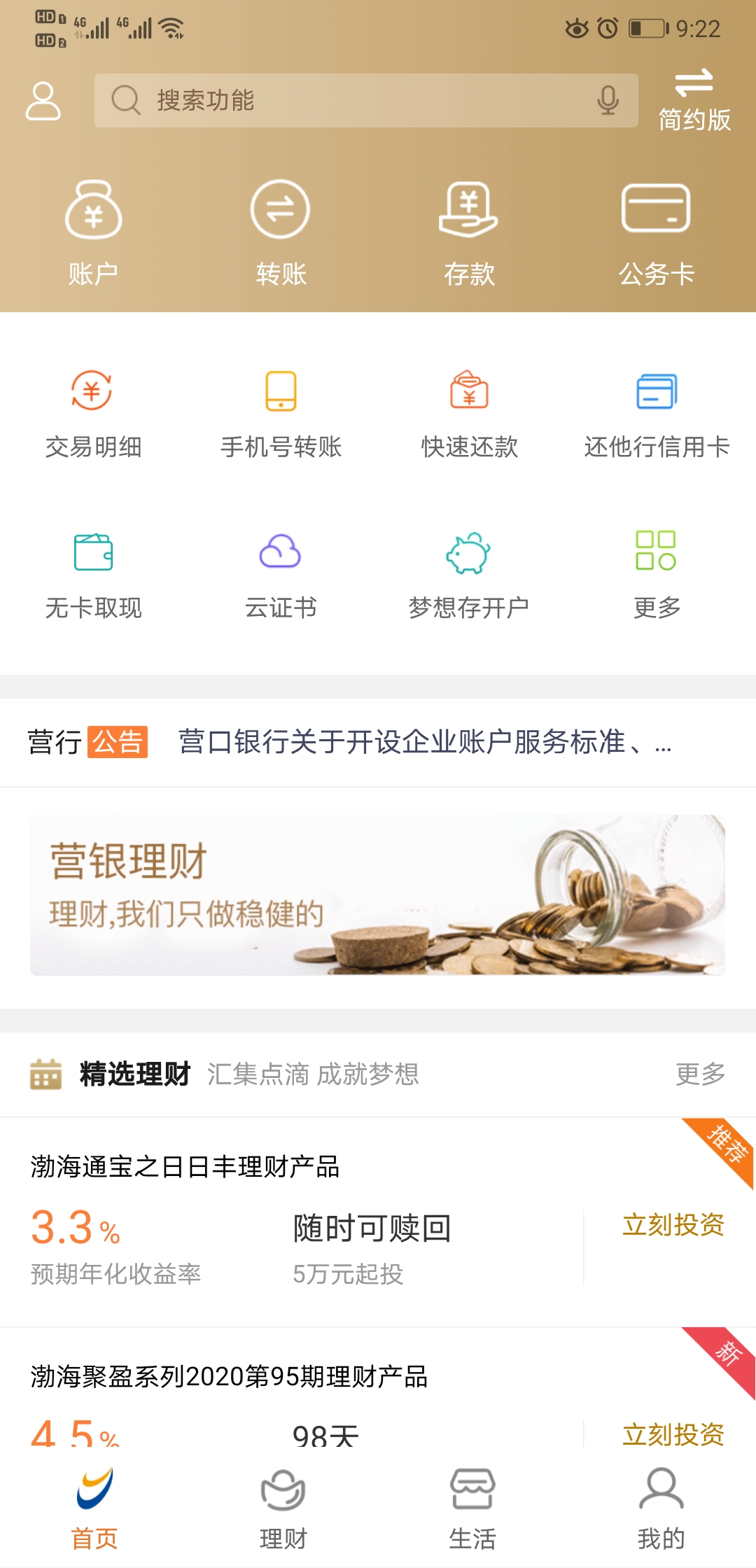
Task: Select 快速还款
Action: point(469,414)
